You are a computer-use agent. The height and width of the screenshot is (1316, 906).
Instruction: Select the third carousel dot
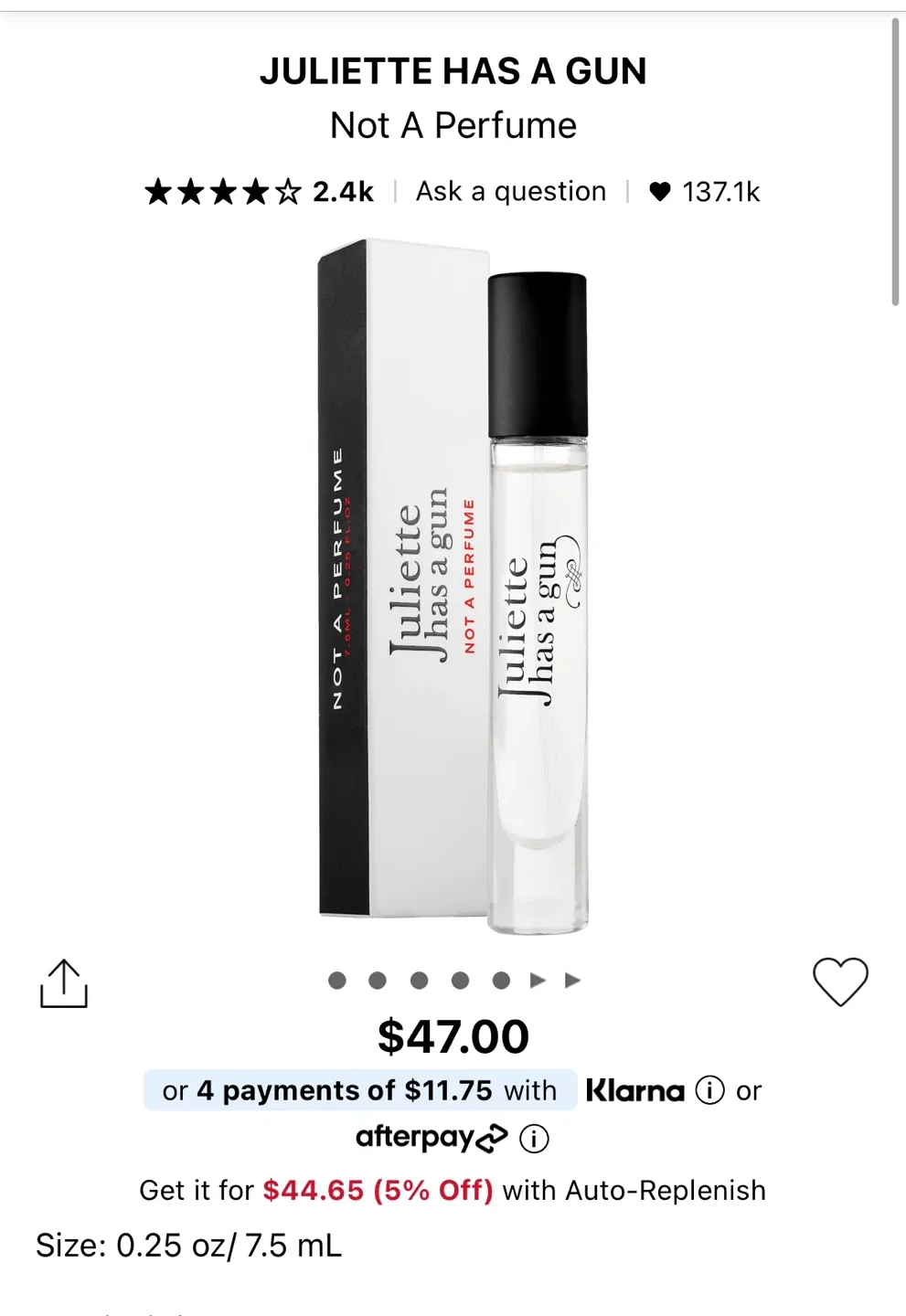(419, 979)
